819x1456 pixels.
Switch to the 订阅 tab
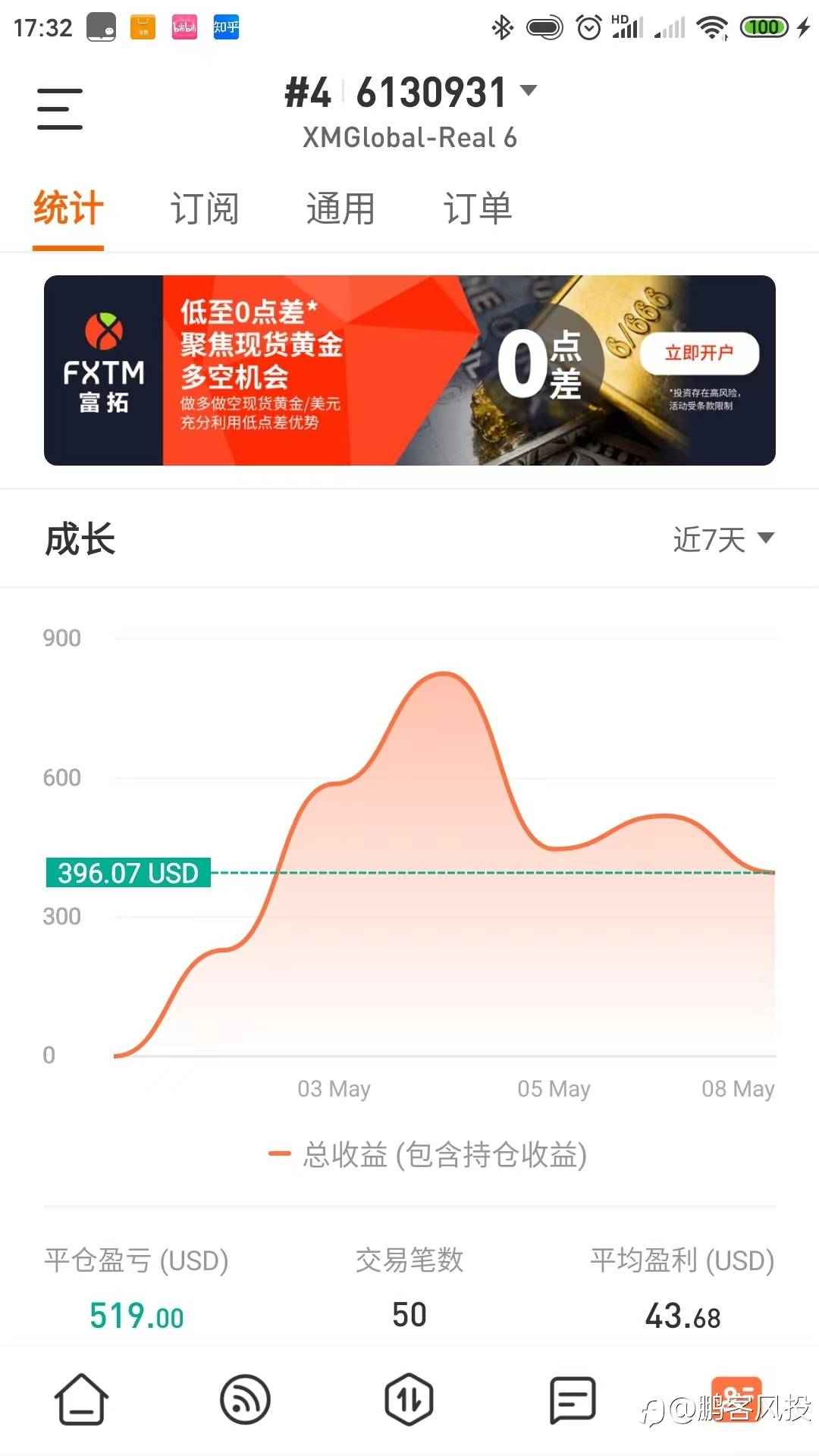[x=203, y=210]
